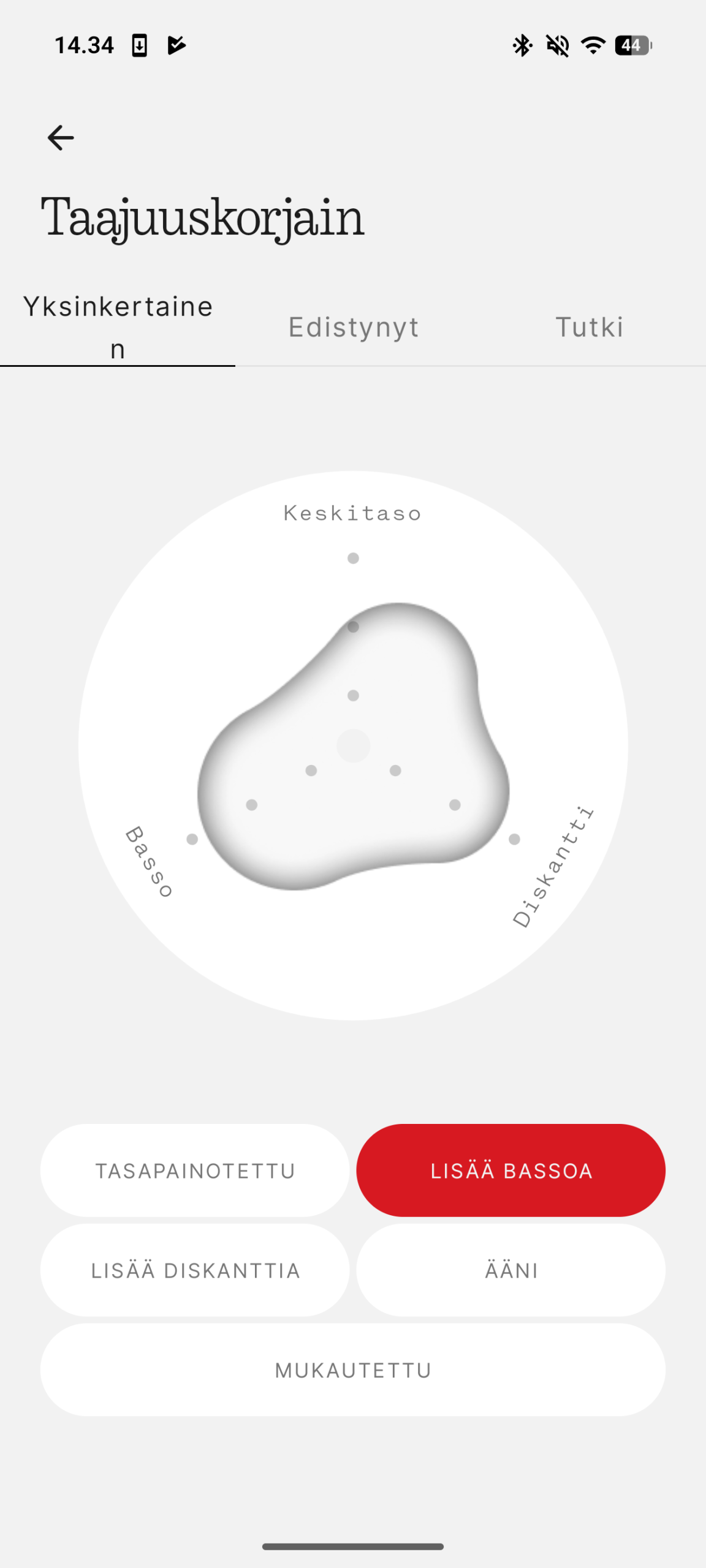Image resolution: width=706 pixels, height=1568 pixels.
Task: Switch to the Edistynyt tab
Action: tap(354, 327)
